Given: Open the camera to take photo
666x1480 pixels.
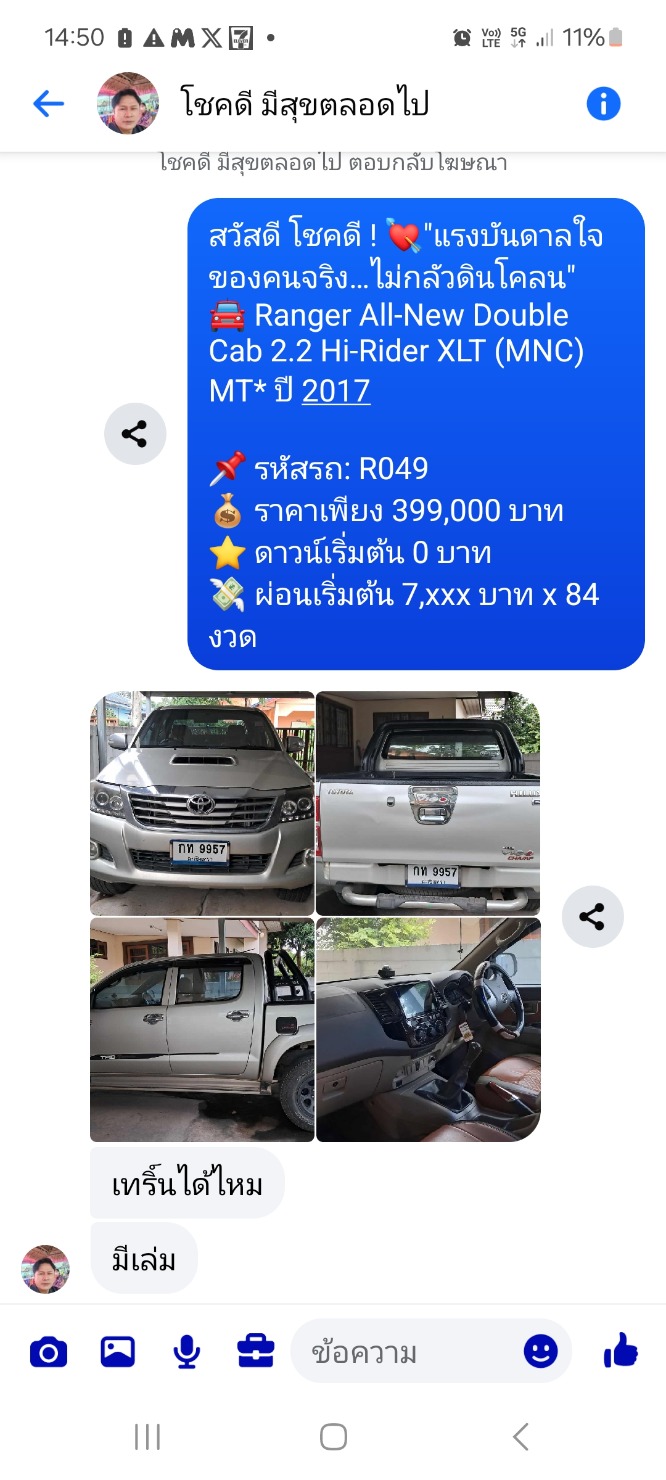Looking at the screenshot, I should click(48, 1353).
